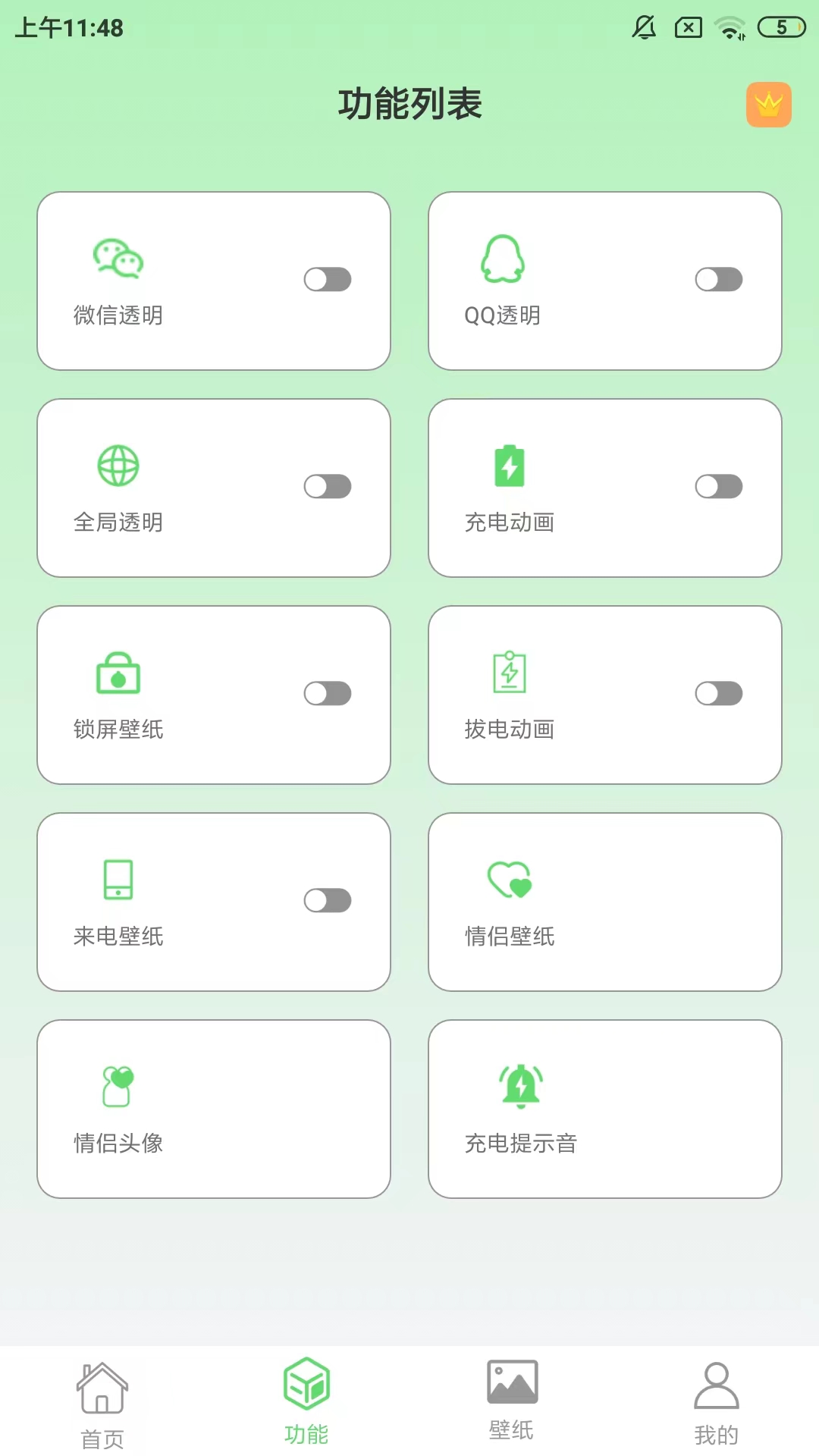Open the VIP crown icon

(x=768, y=105)
